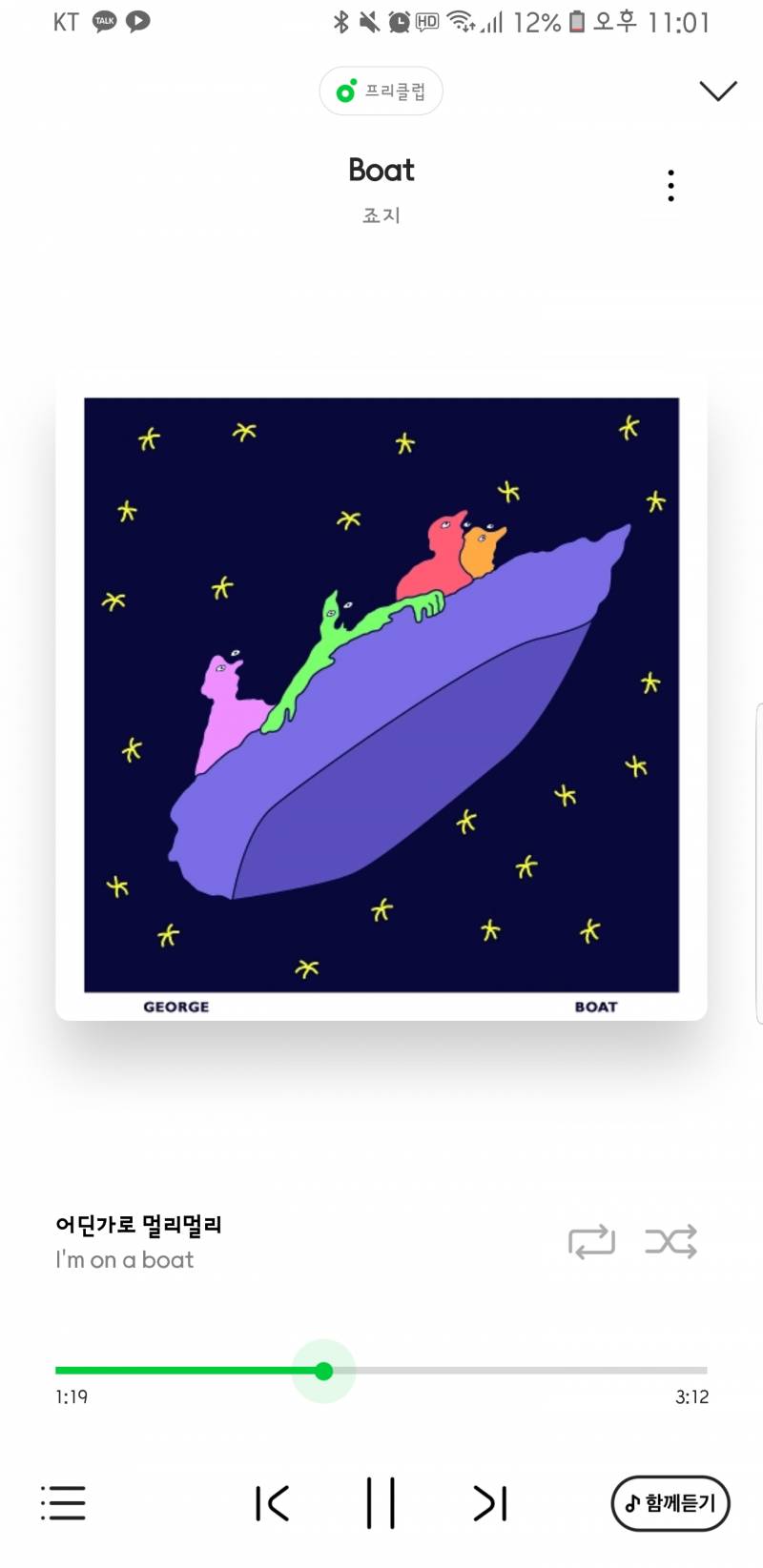Collapse the player with the down chevron
763x1568 pixels.
point(718,91)
